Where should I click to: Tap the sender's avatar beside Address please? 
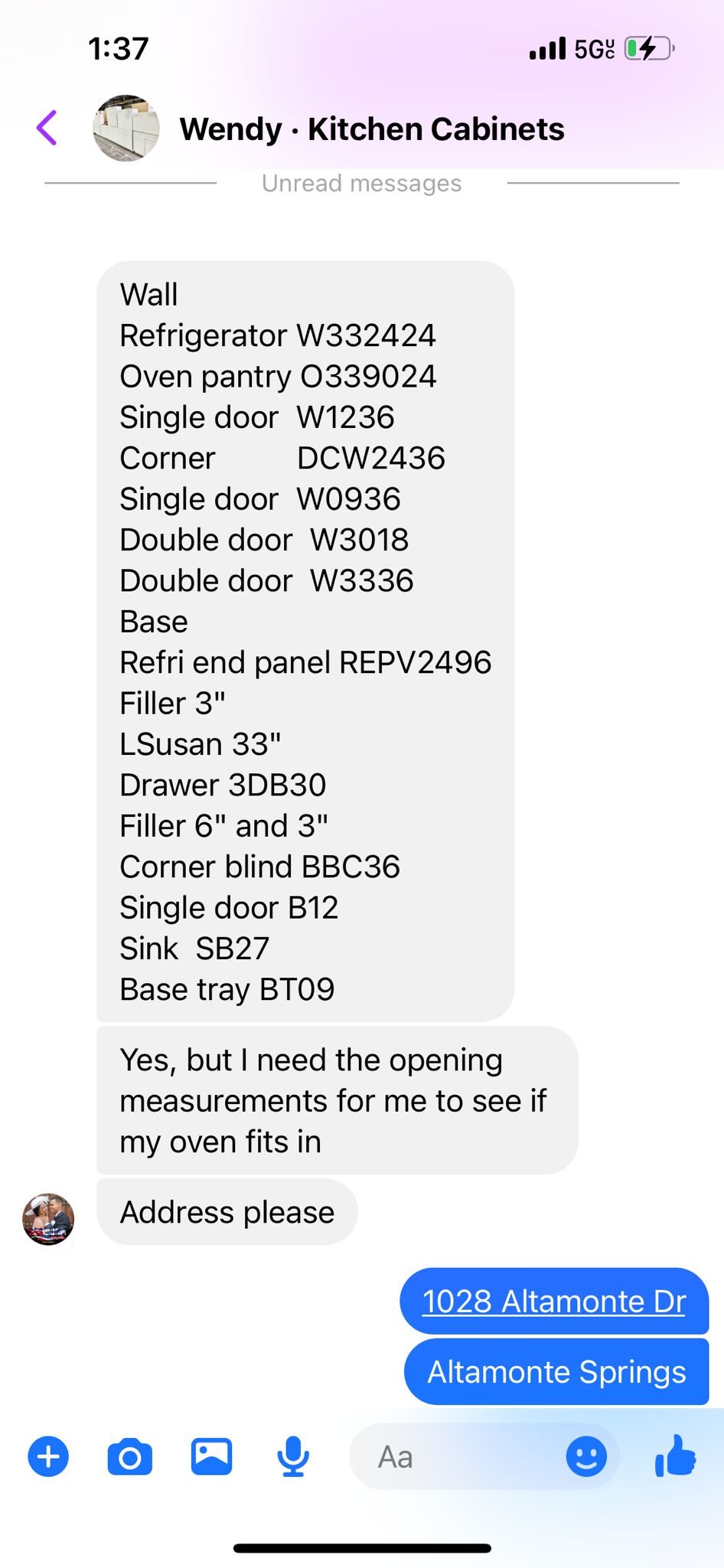click(x=48, y=1219)
